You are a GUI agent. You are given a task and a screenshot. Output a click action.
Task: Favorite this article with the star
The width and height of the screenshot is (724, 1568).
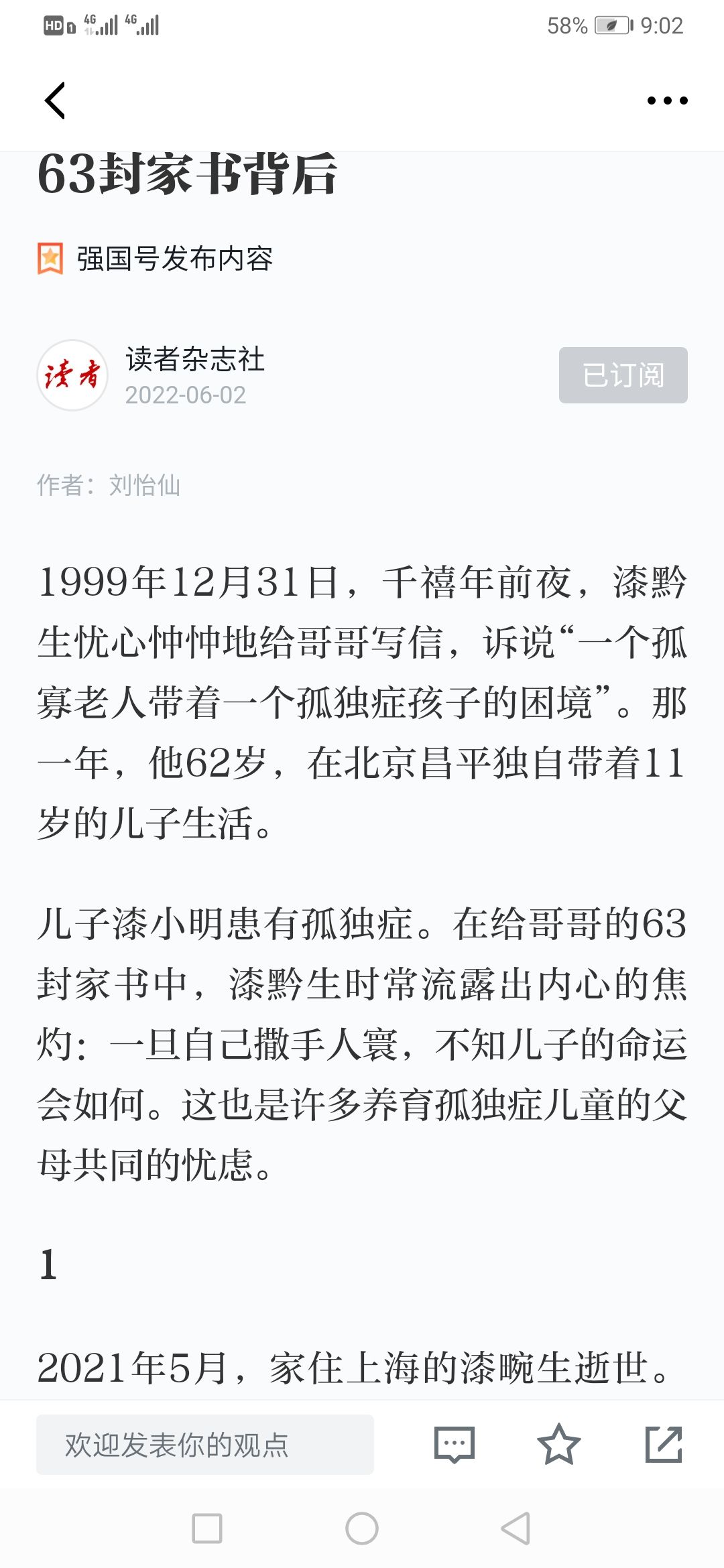pos(558,1445)
